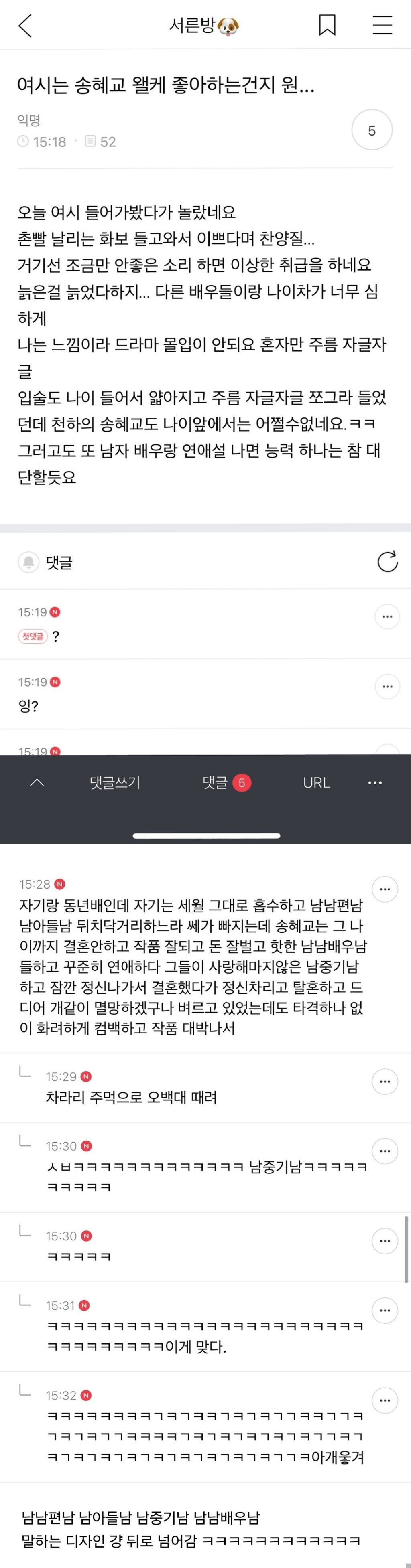The width and height of the screenshot is (411, 1568).
Task: Open the hamburger menu
Action: (x=383, y=25)
